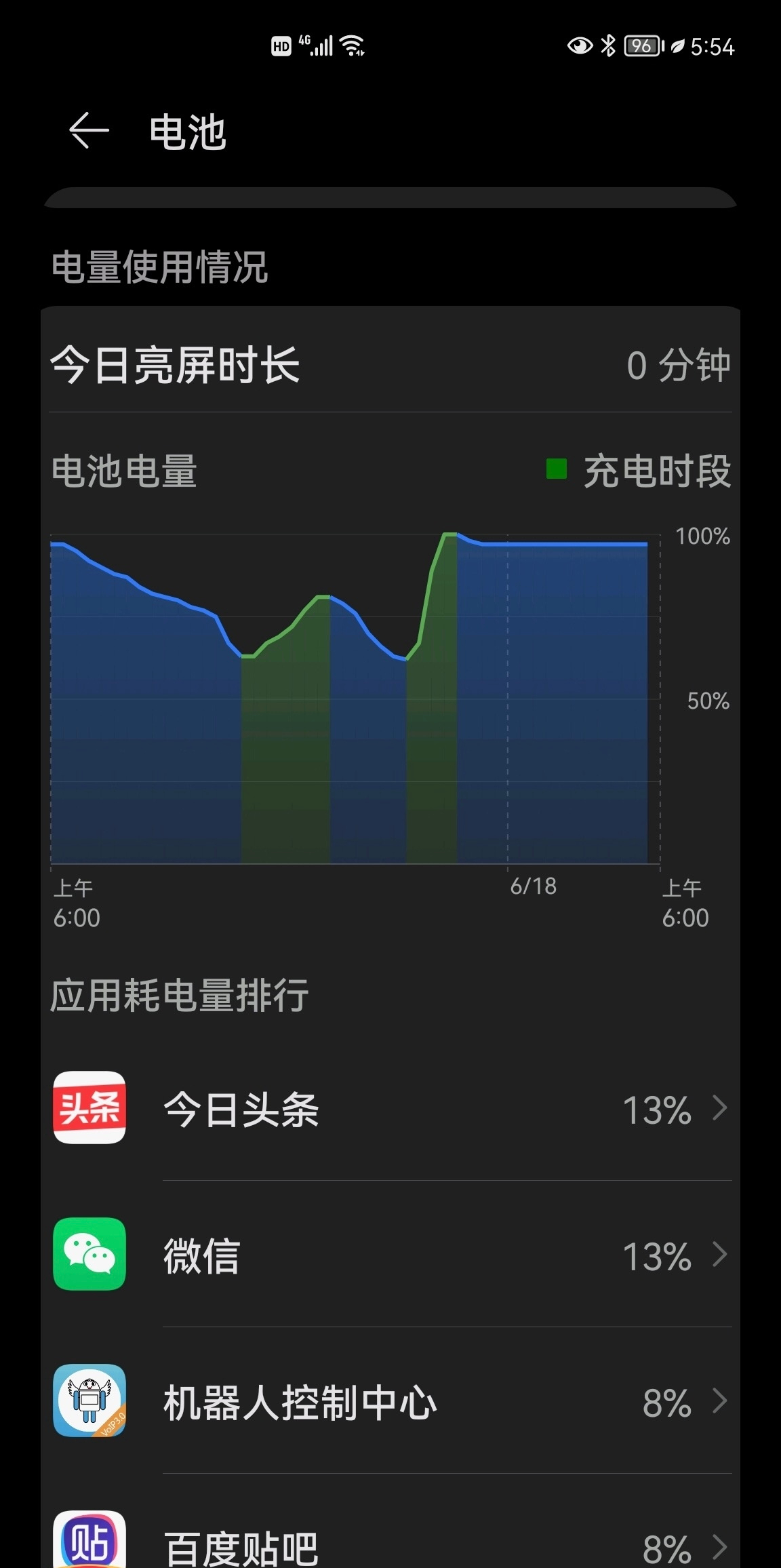Expand 今日头条 battery usage details
The width and height of the screenshot is (781, 1568).
(x=720, y=1110)
